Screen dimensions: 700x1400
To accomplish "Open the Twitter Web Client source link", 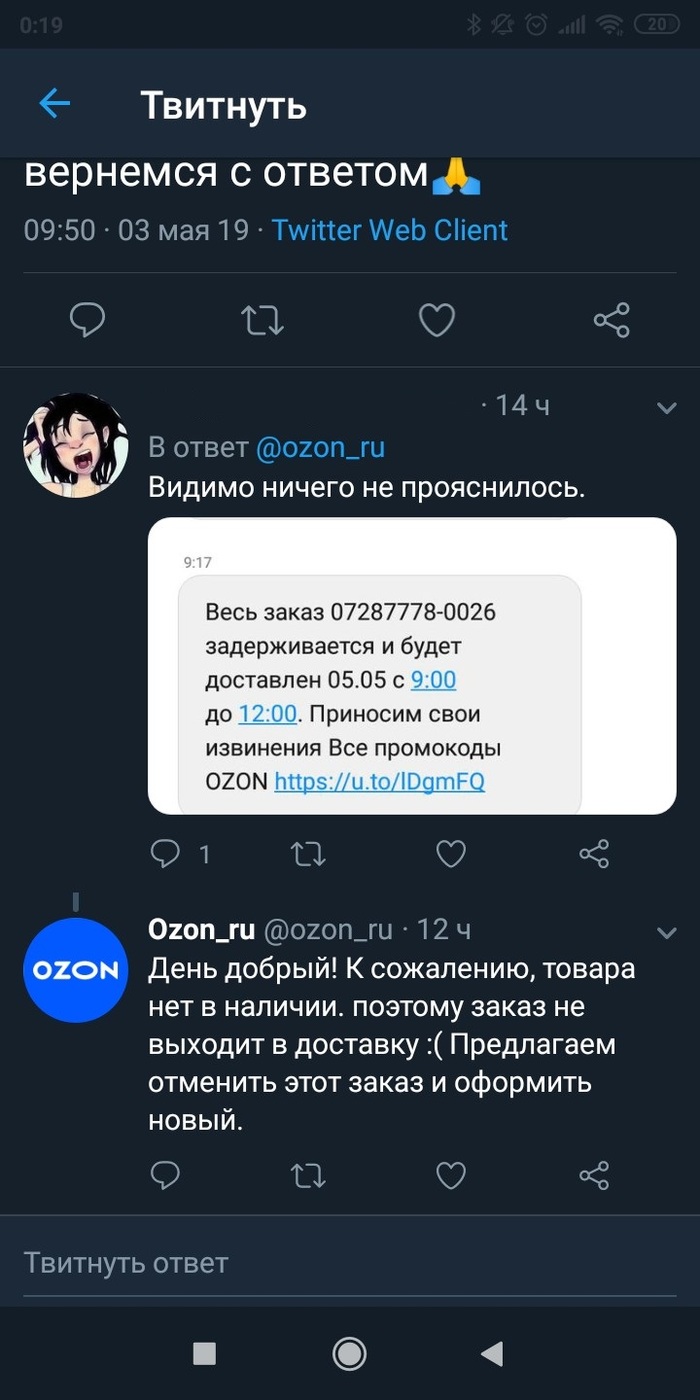I will tap(389, 230).
